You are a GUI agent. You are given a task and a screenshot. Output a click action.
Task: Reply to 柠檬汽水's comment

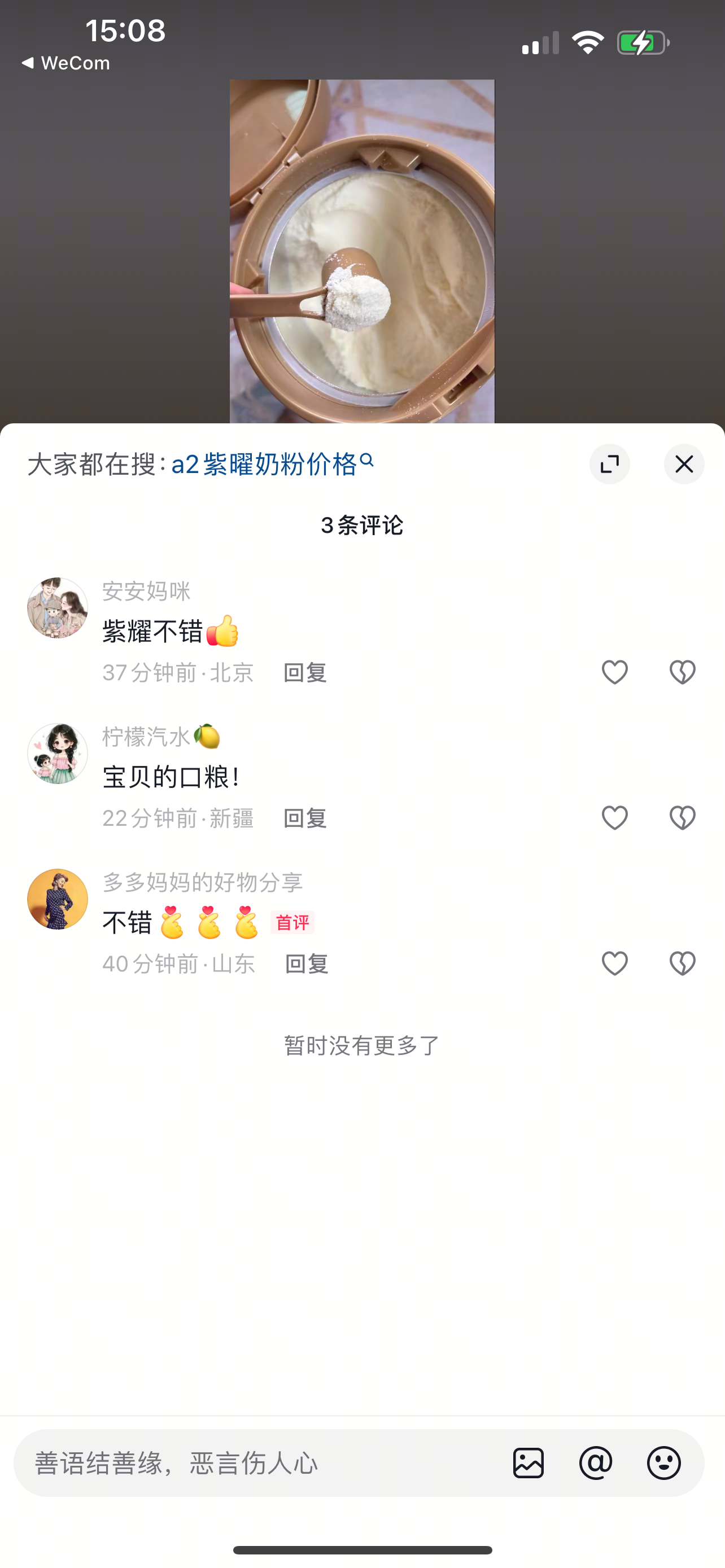click(x=305, y=818)
